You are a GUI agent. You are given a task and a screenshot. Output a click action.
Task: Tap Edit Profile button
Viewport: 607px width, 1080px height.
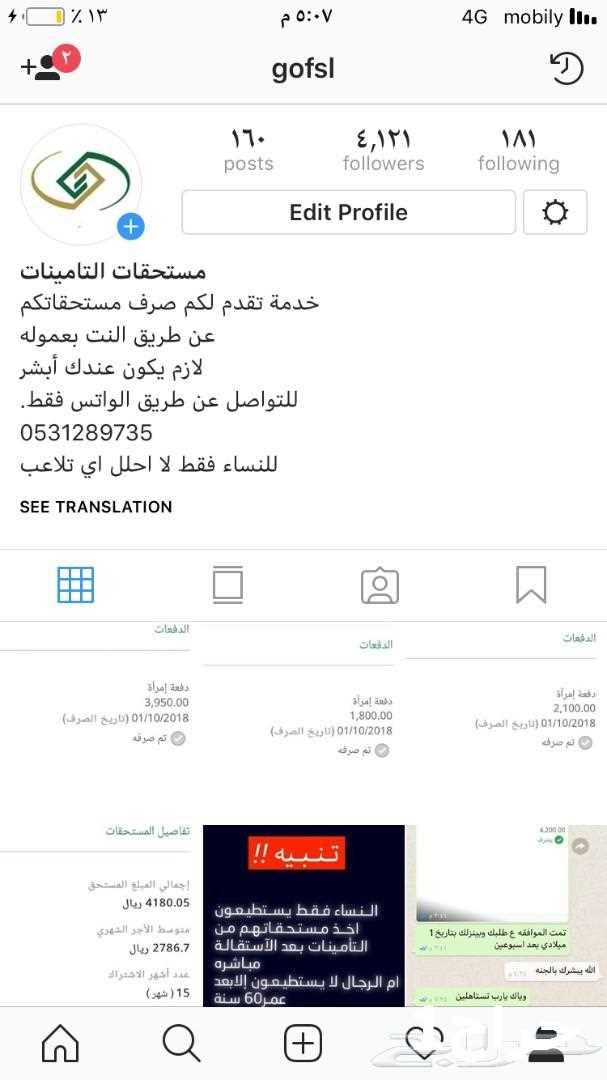tap(348, 212)
